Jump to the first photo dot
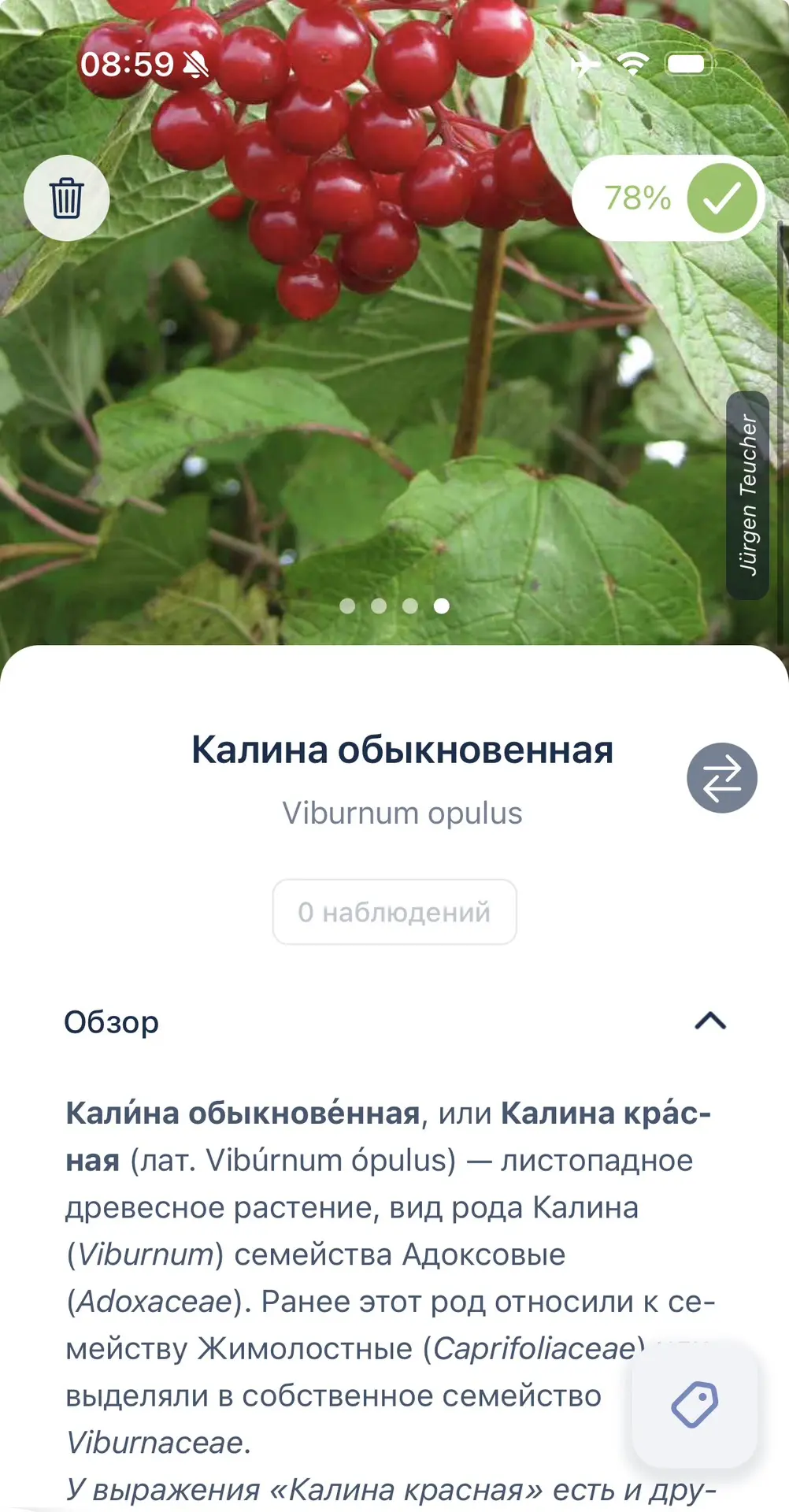 347,606
